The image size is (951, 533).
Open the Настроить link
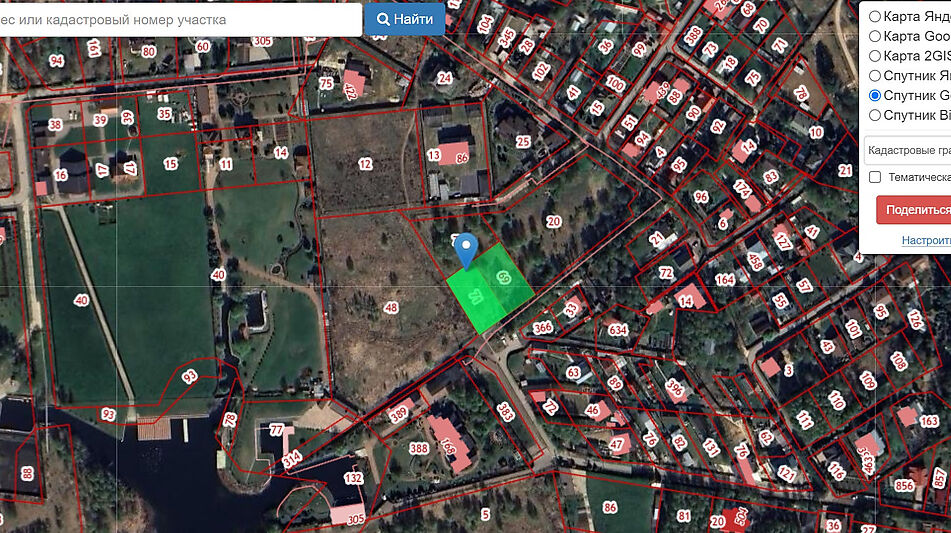[x=926, y=240]
